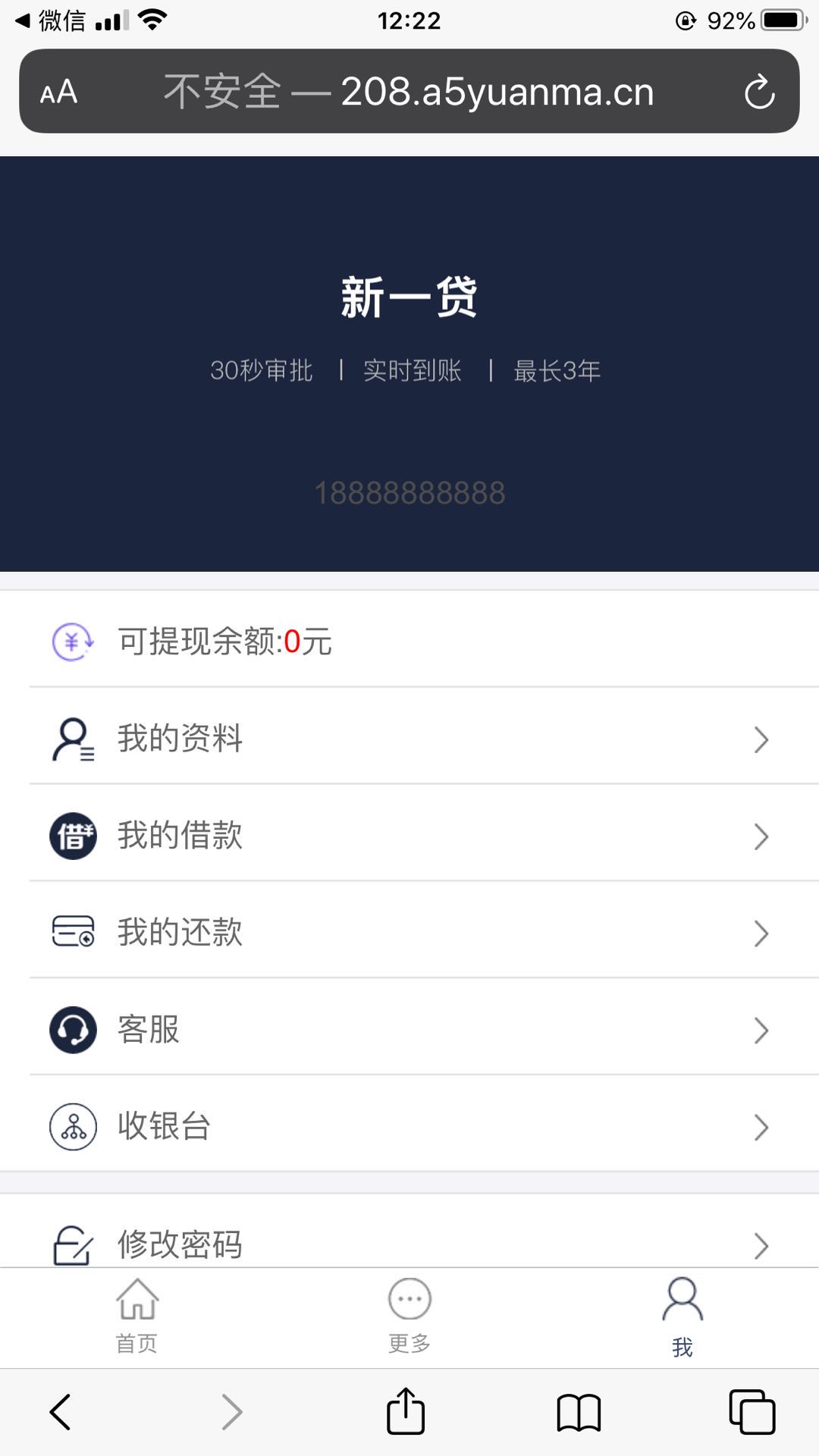Tap the address bar URL

409,92
